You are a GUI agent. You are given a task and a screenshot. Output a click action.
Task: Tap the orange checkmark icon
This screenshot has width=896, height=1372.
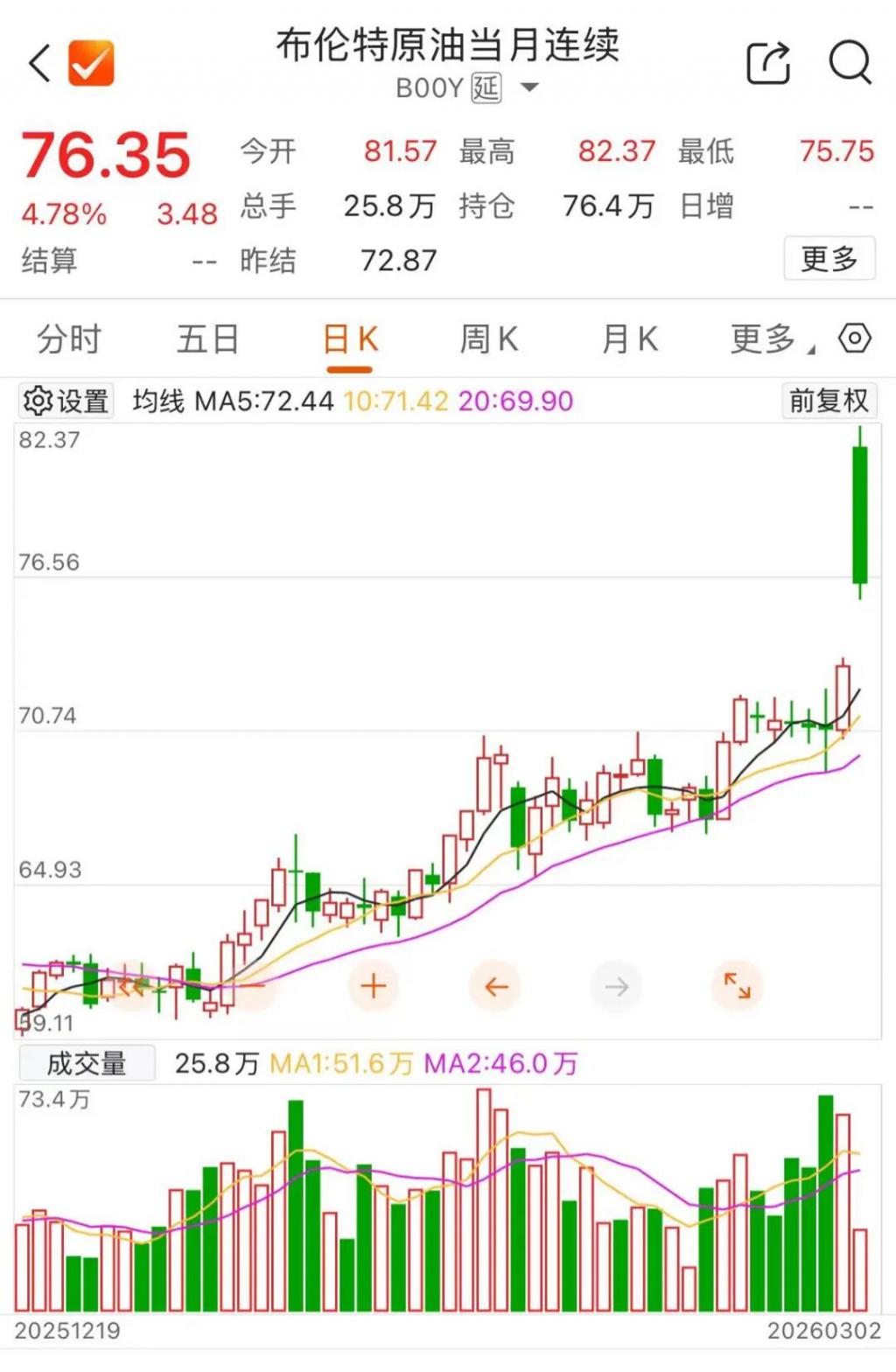click(91, 63)
